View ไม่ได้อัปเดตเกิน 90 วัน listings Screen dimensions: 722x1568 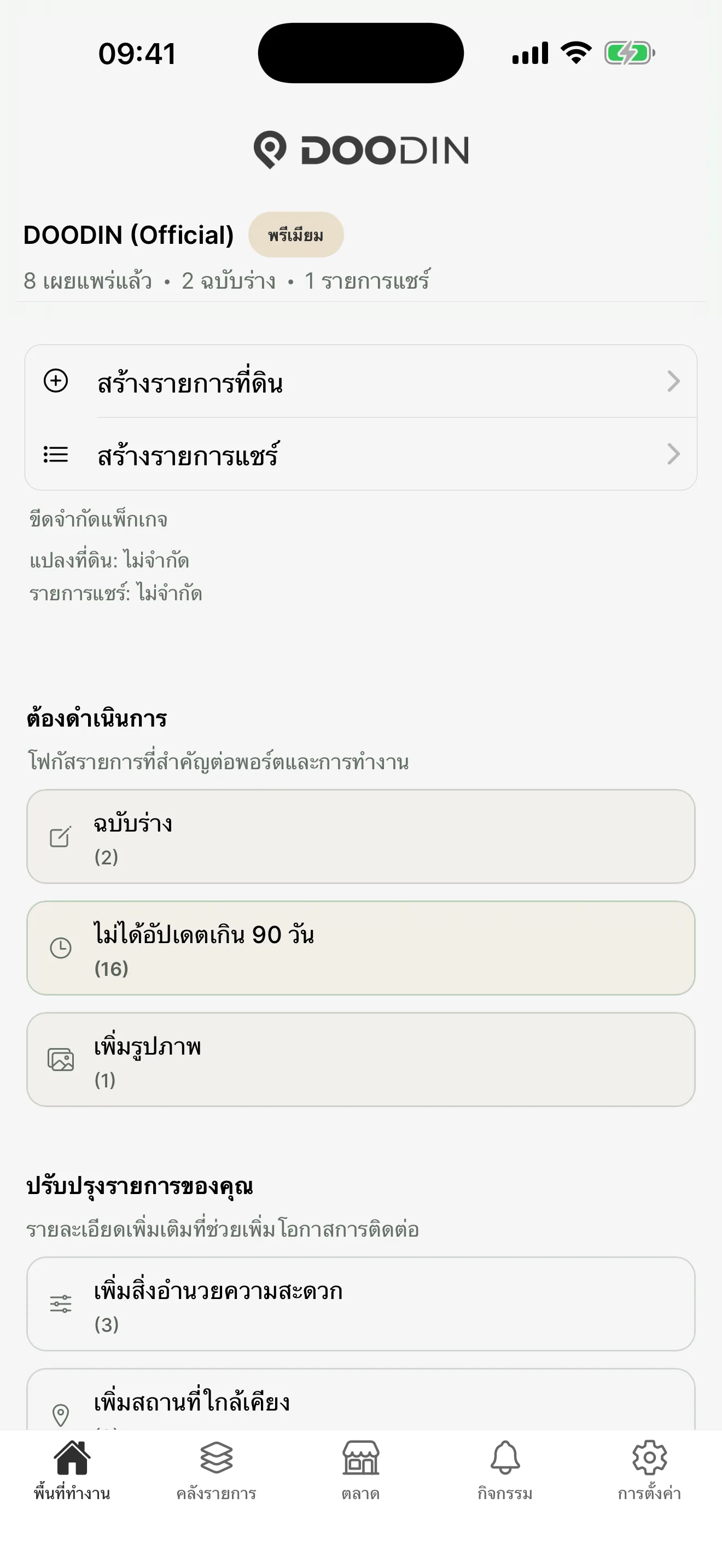point(360,949)
